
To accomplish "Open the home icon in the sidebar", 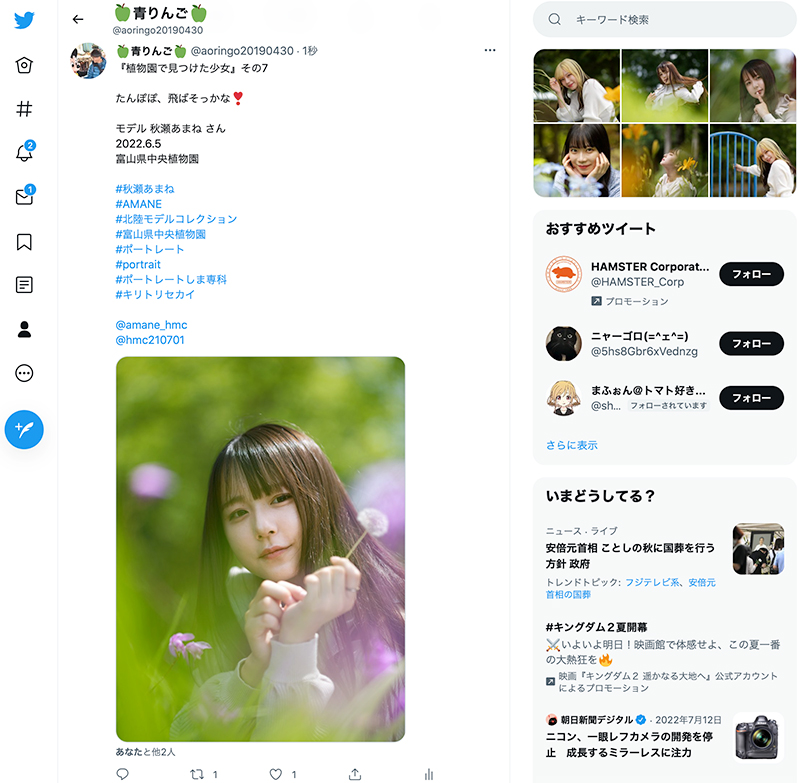I will (x=24, y=65).
